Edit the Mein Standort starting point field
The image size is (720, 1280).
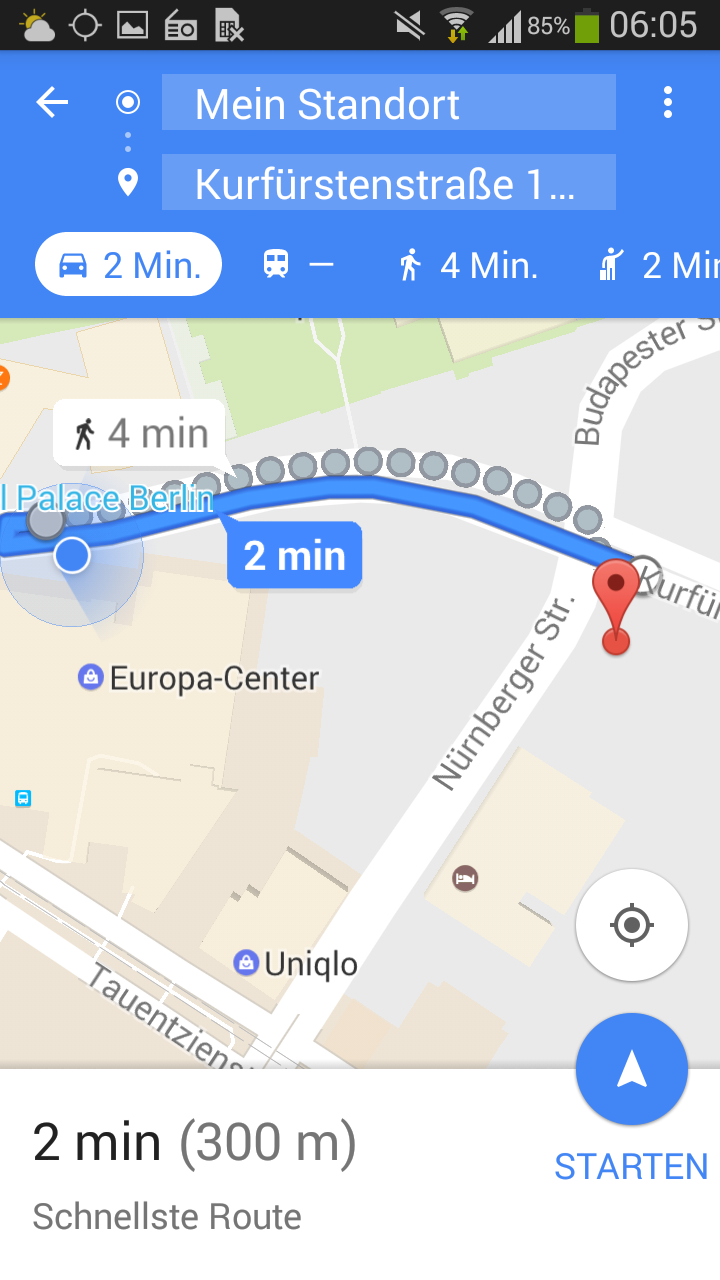388,103
